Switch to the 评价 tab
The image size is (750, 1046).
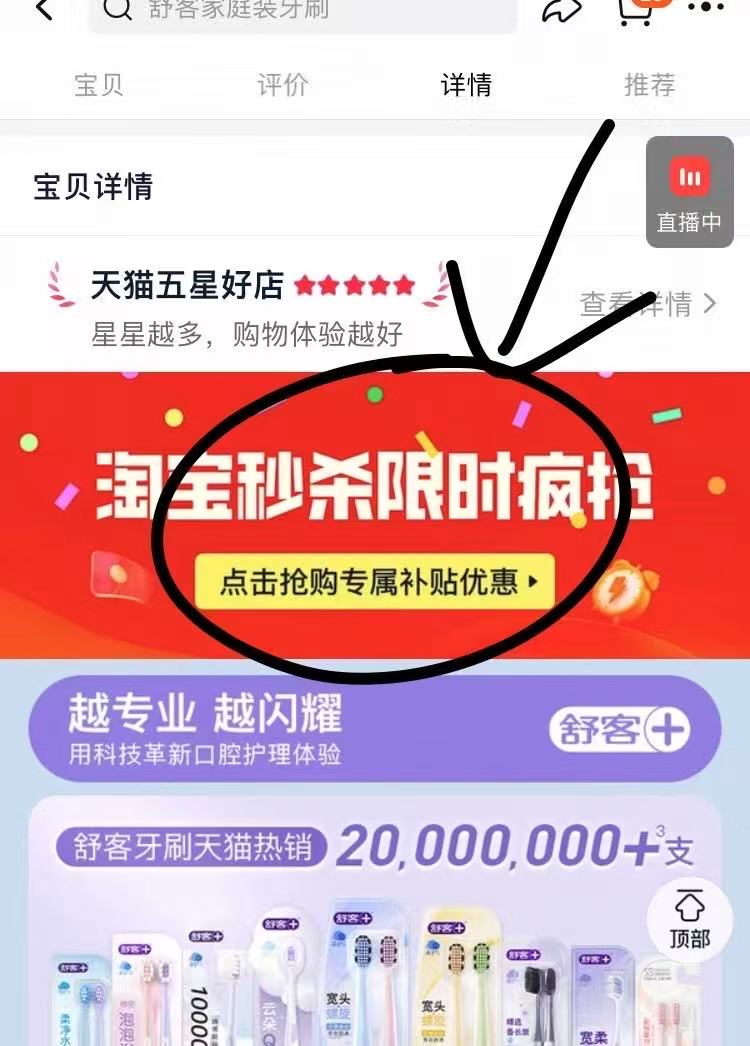click(x=283, y=85)
